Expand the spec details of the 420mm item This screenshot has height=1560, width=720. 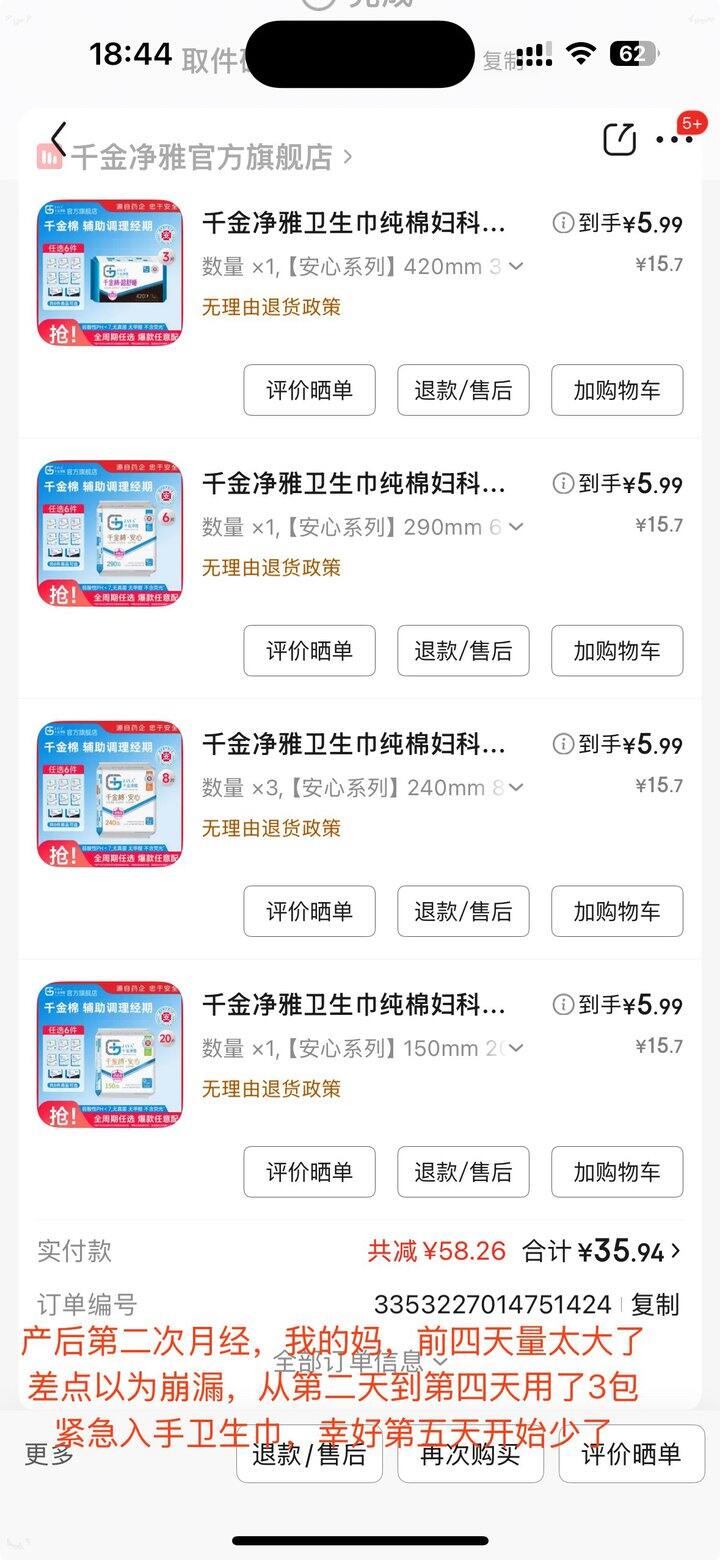(516, 267)
